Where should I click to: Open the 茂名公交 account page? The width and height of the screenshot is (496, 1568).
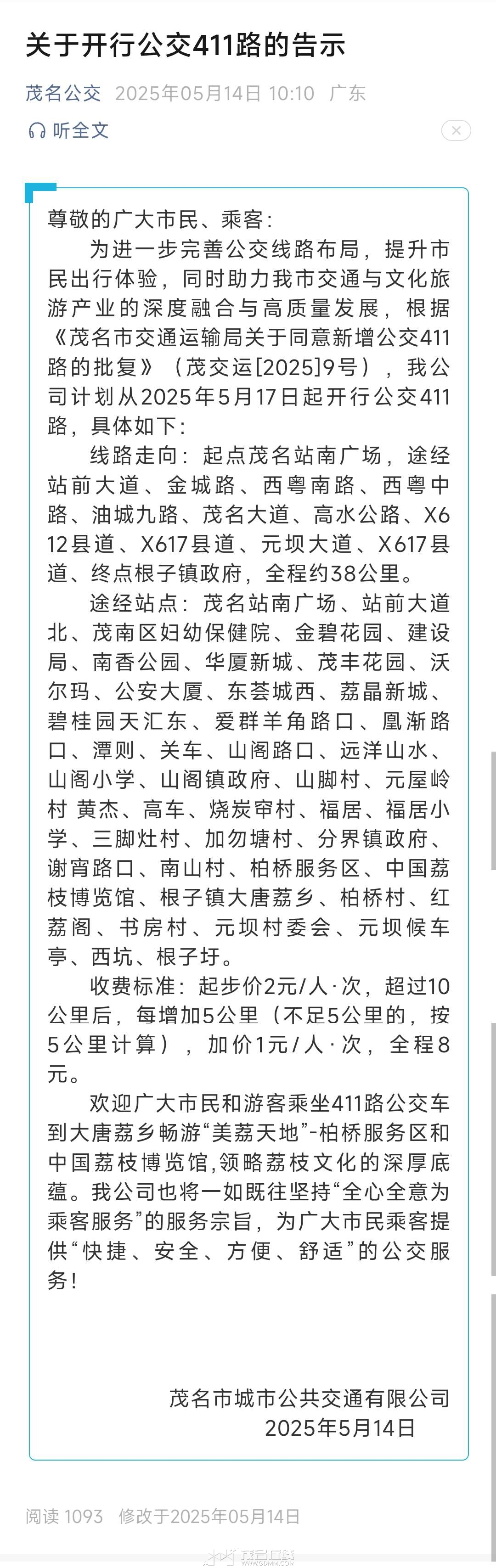point(63,93)
